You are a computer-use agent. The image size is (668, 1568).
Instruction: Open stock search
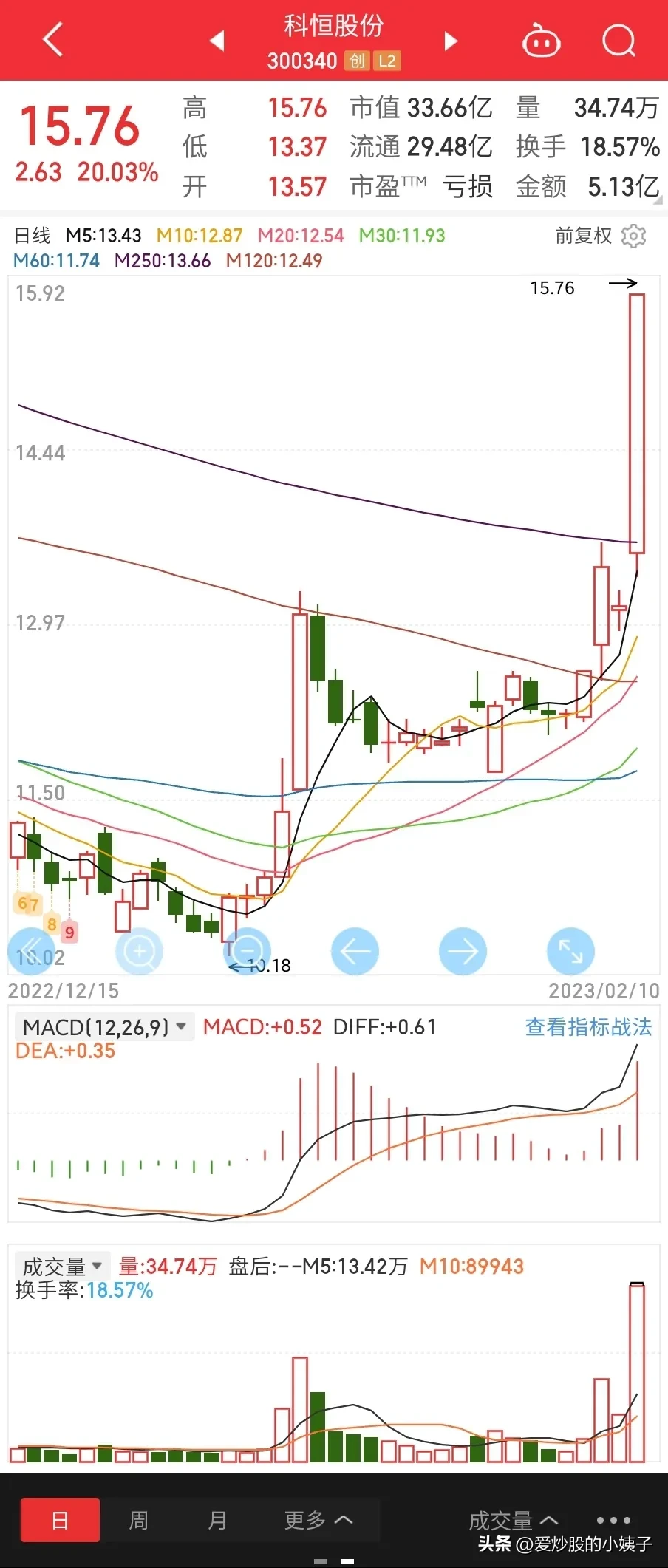click(x=618, y=40)
